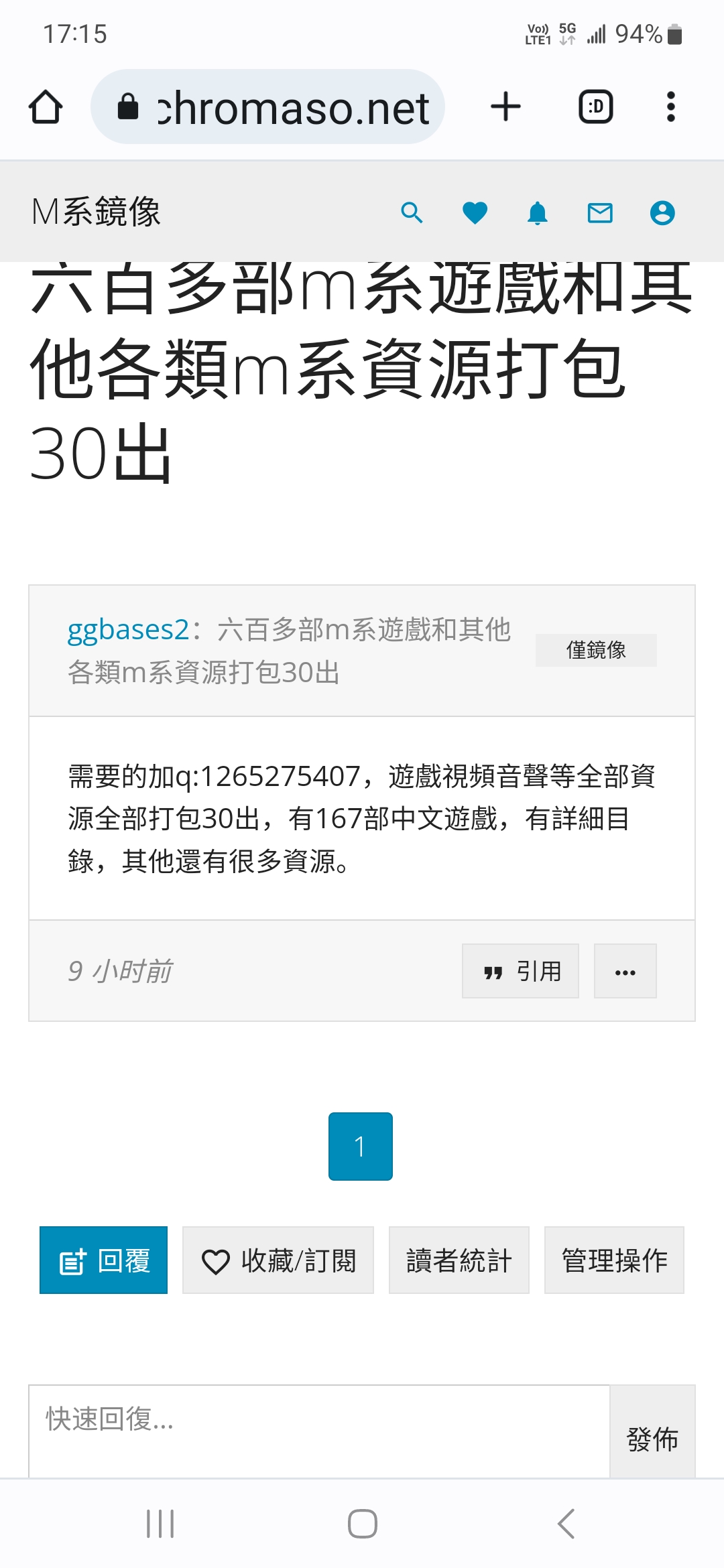This screenshot has height=1568, width=724.
Task: Tap the 僅鏡像 button
Action: (596, 650)
